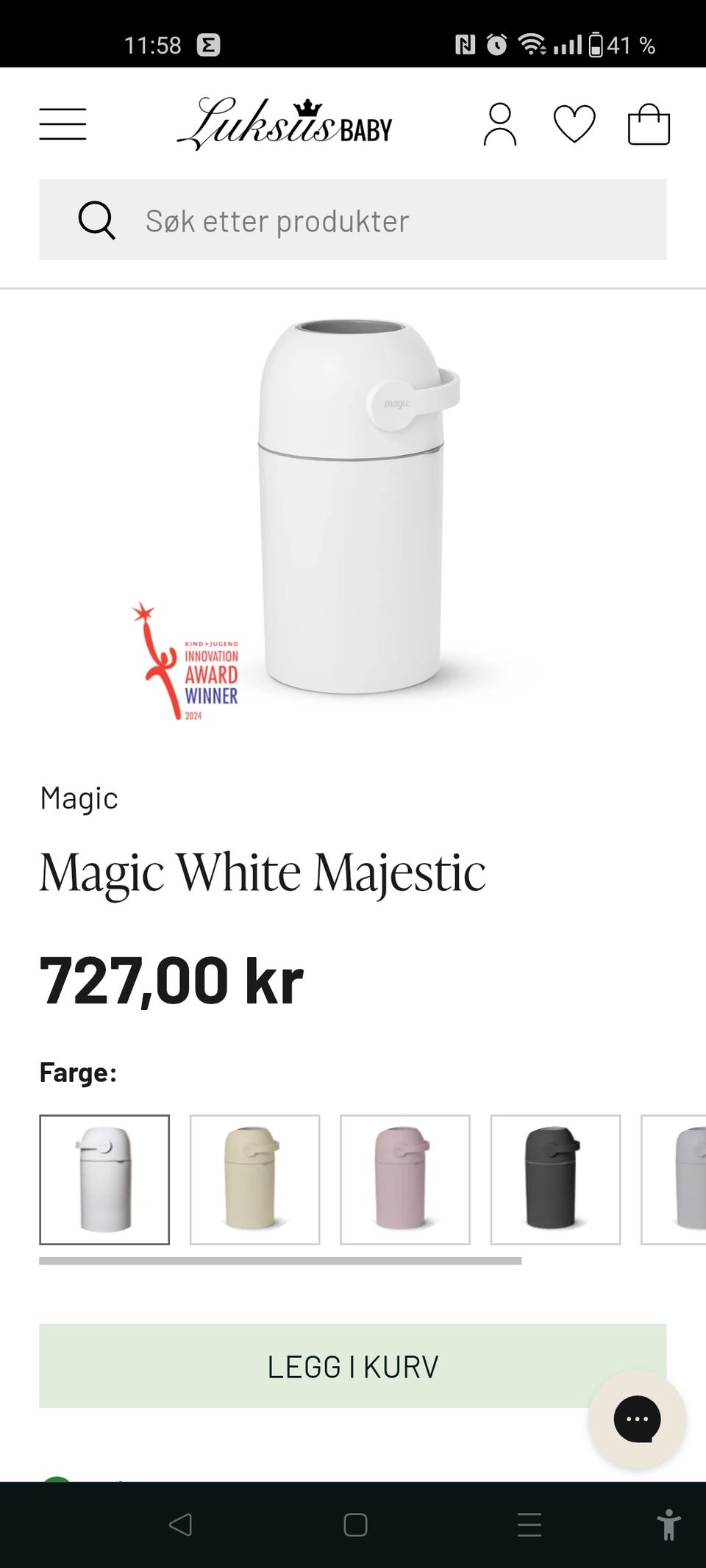Open the wishlist heart icon
This screenshot has width=706, height=1568.
tap(574, 123)
